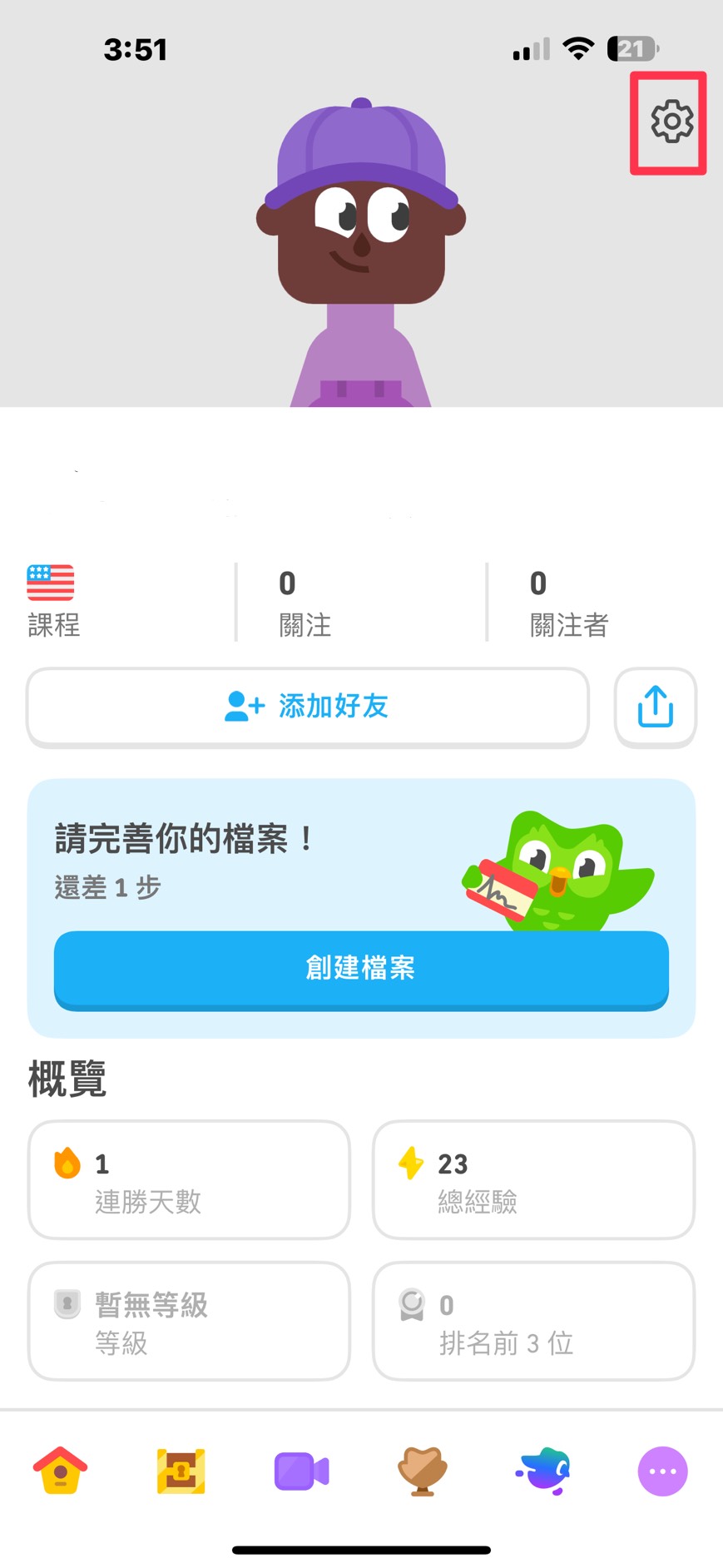View the 關注者 followers list
723x1568 pixels.
click(569, 603)
